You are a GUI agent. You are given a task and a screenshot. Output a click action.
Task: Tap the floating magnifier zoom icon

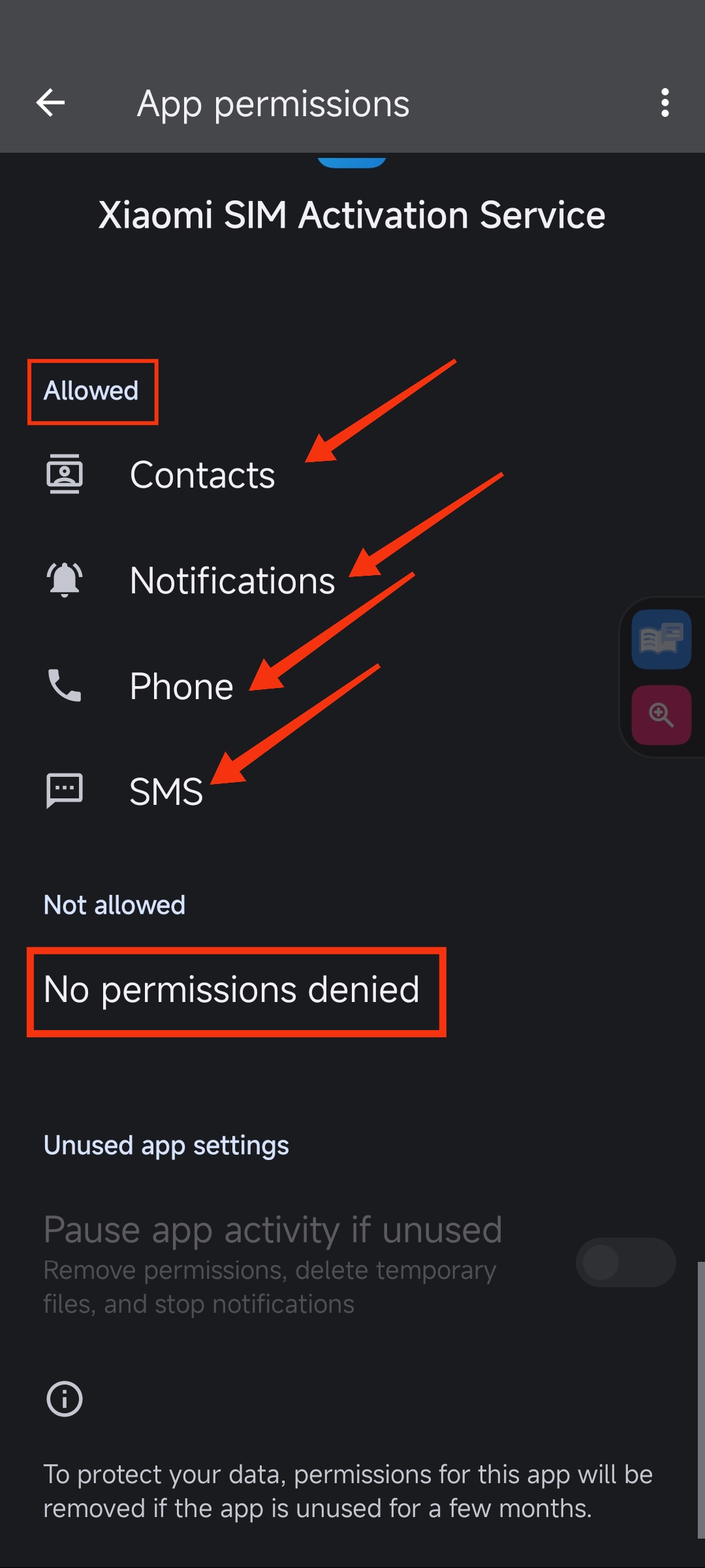tap(661, 715)
